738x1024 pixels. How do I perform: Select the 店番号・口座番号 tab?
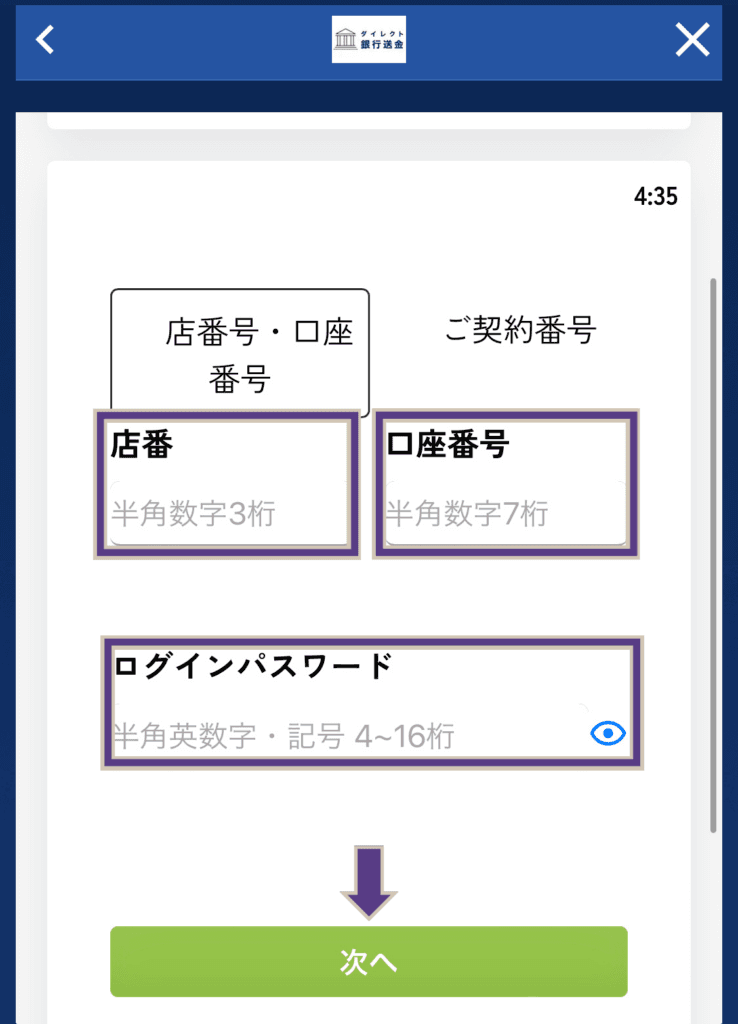pyautogui.click(x=239, y=350)
